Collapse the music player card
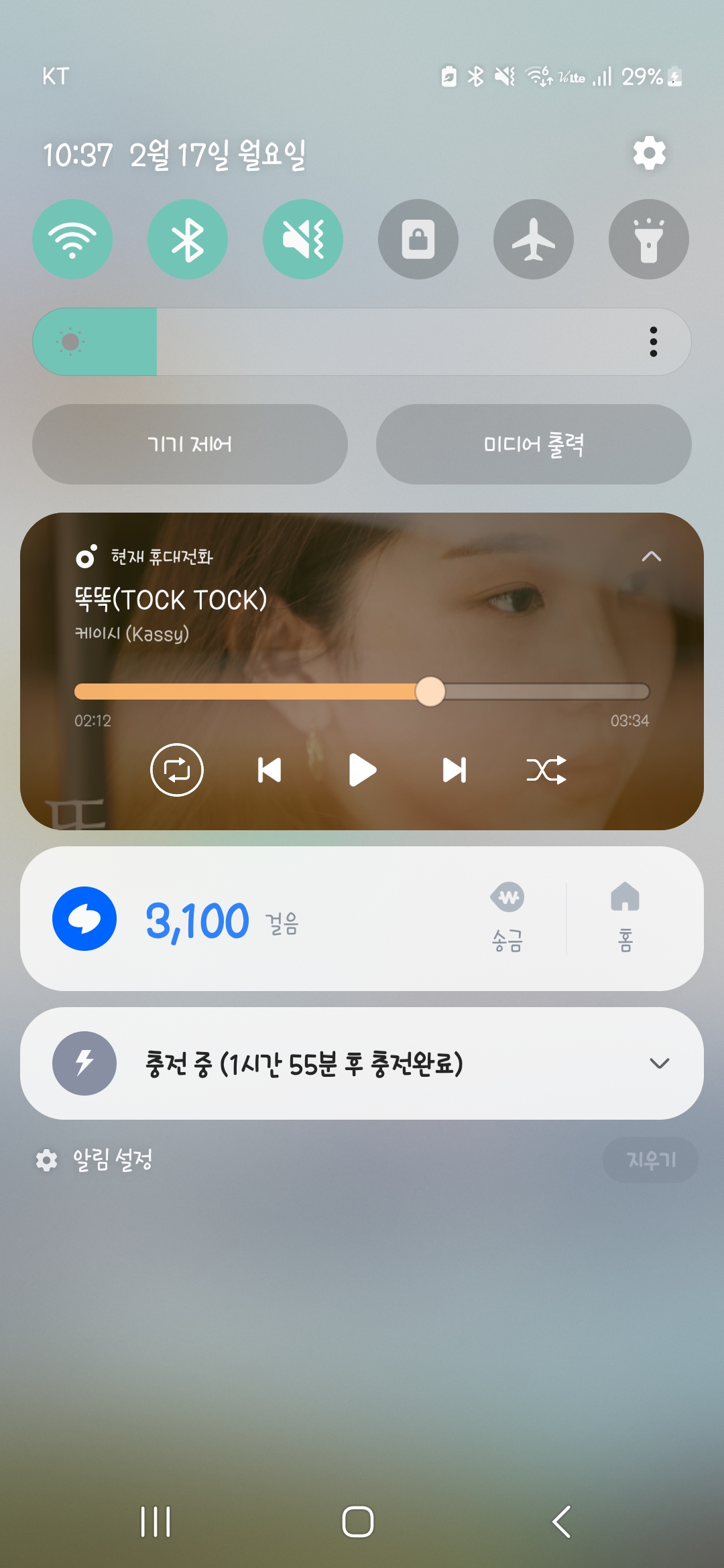This screenshot has height=1568, width=724. click(x=651, y=556)
